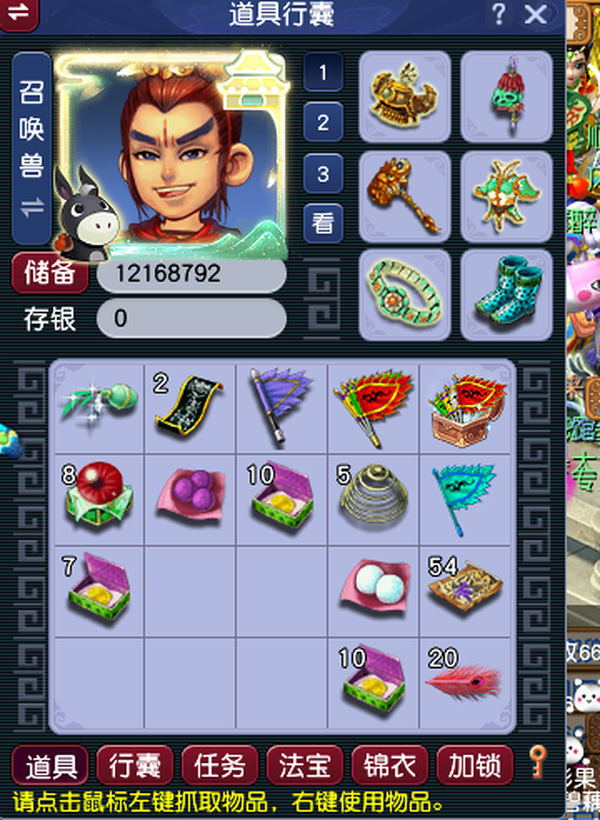Open the 法宝 tab
This screenshot has width=600, height=820.
pos(305,766)
